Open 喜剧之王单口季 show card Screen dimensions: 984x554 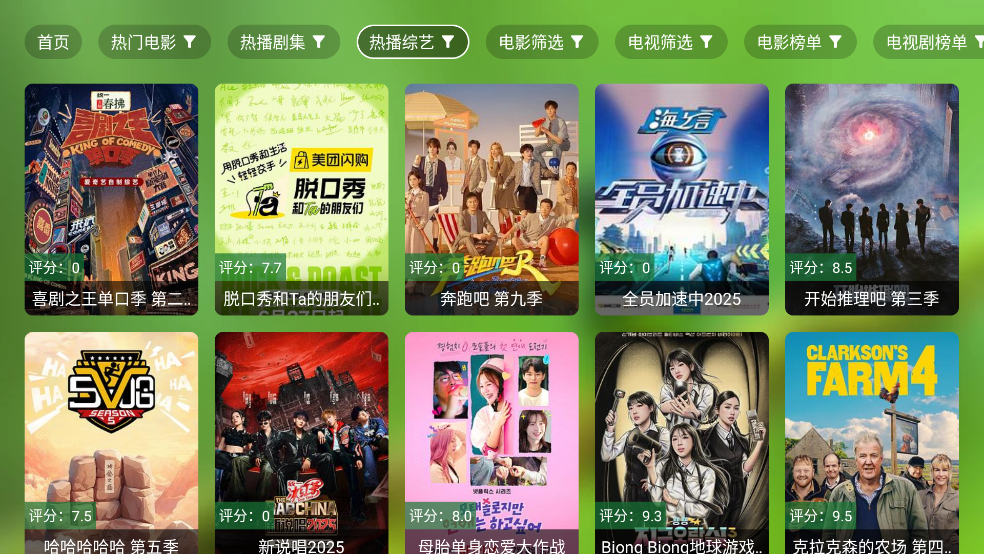click(x=111, y=199)
